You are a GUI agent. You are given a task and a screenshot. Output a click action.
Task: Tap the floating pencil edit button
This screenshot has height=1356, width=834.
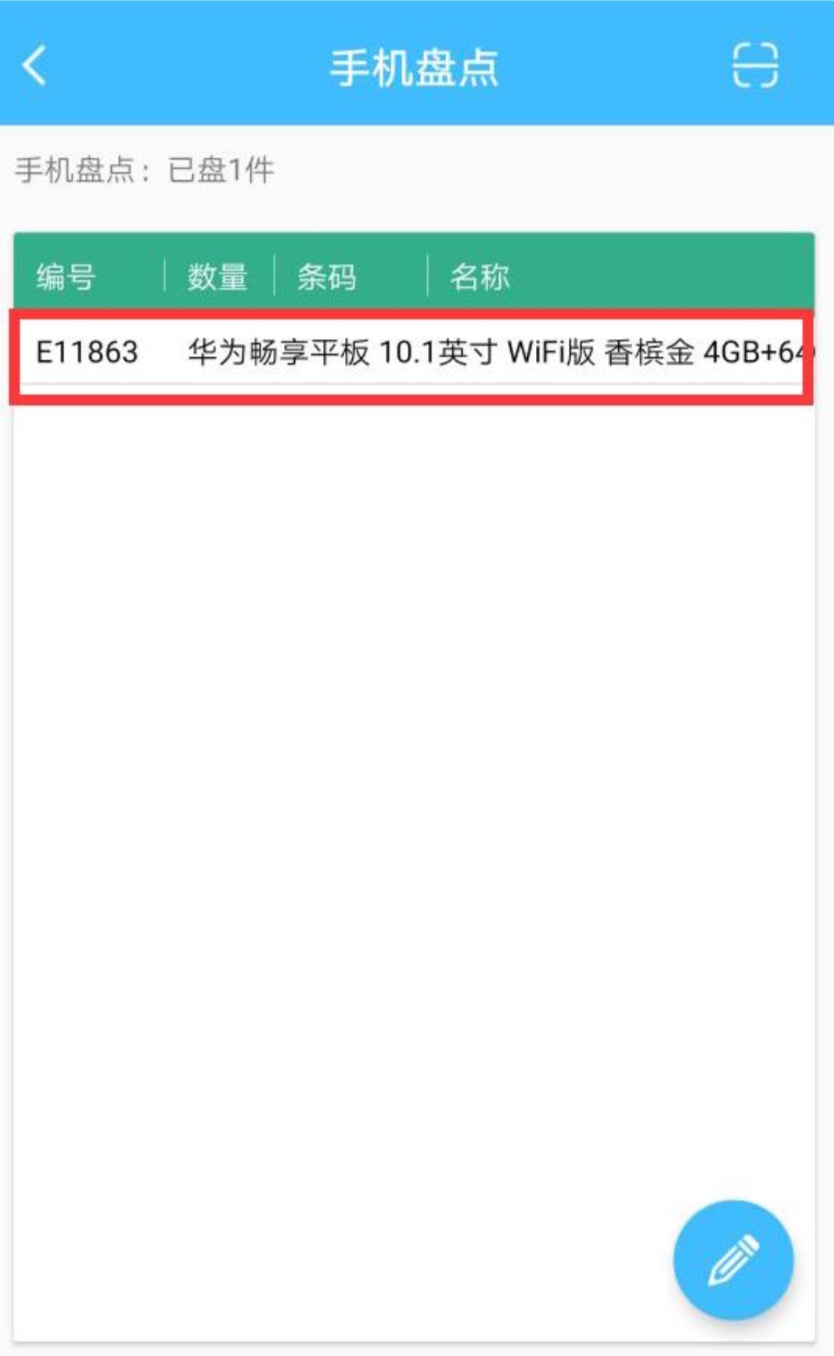click(734, 1260)
